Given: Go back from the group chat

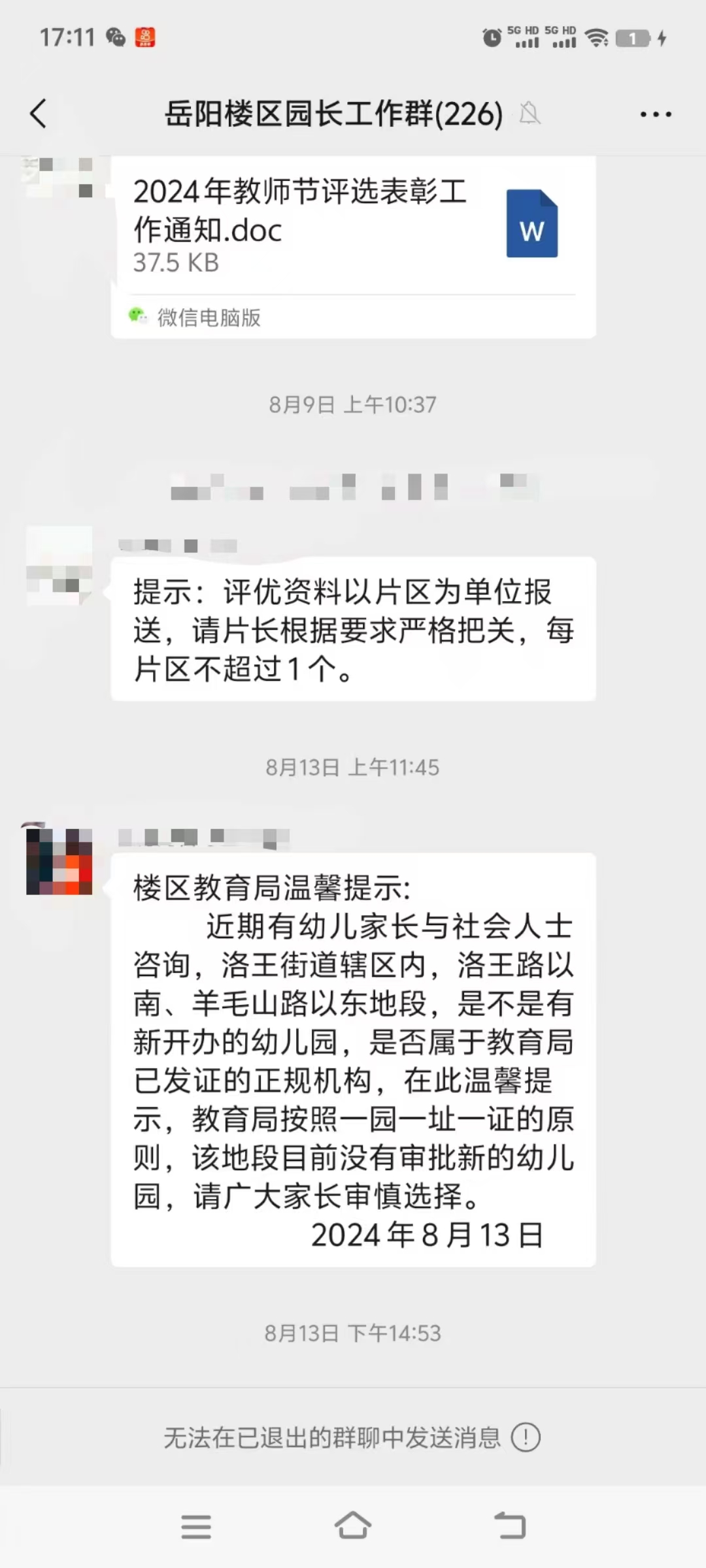Looking at the screenshot, I should click(x=39, y=114).
